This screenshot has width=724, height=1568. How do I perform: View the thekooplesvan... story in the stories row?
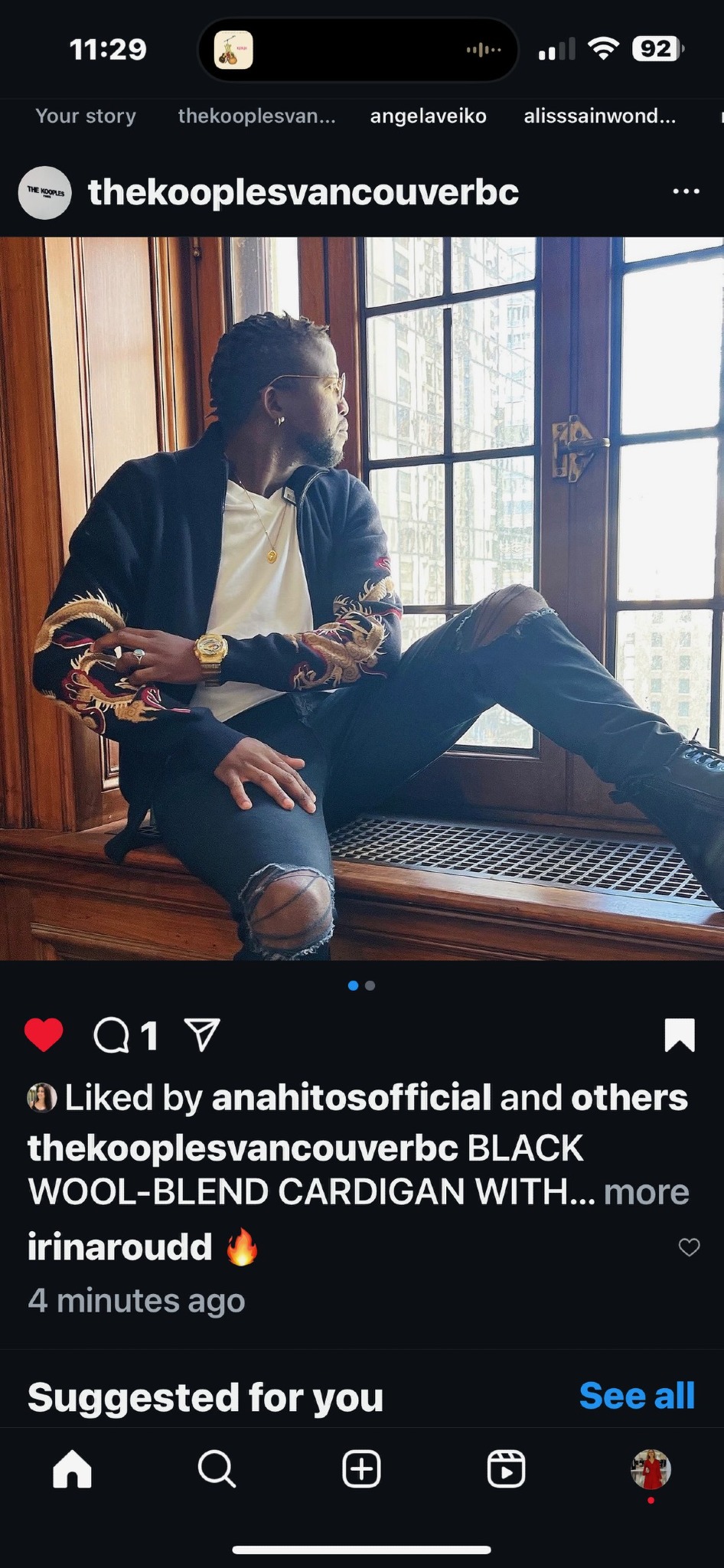[x=256, y=116]
